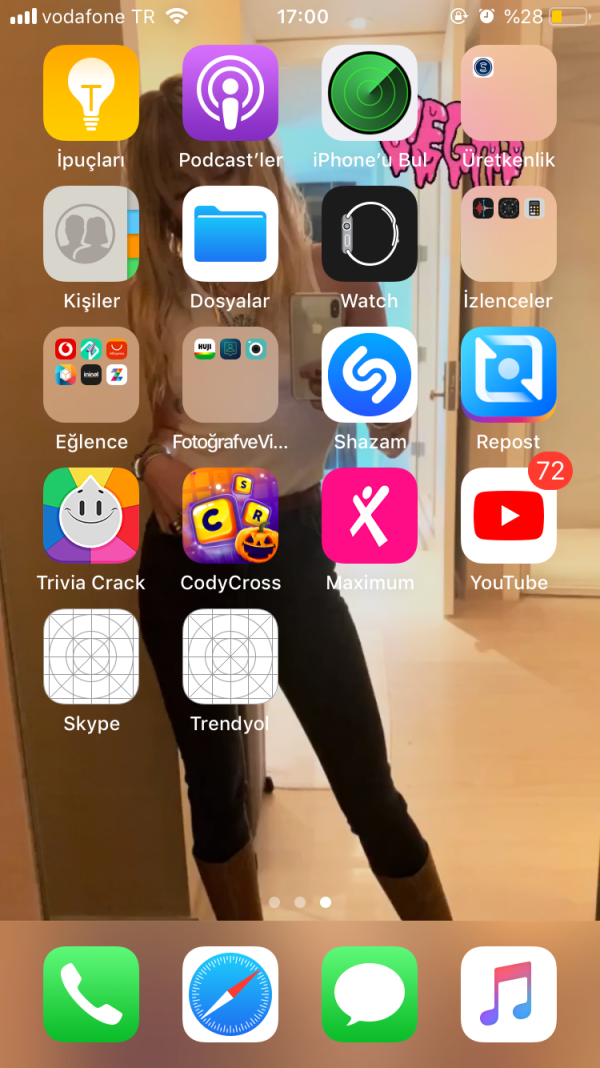This screenshot has height=1068, width=600.
Task: Launch Shazam
Action: point(369,375)
